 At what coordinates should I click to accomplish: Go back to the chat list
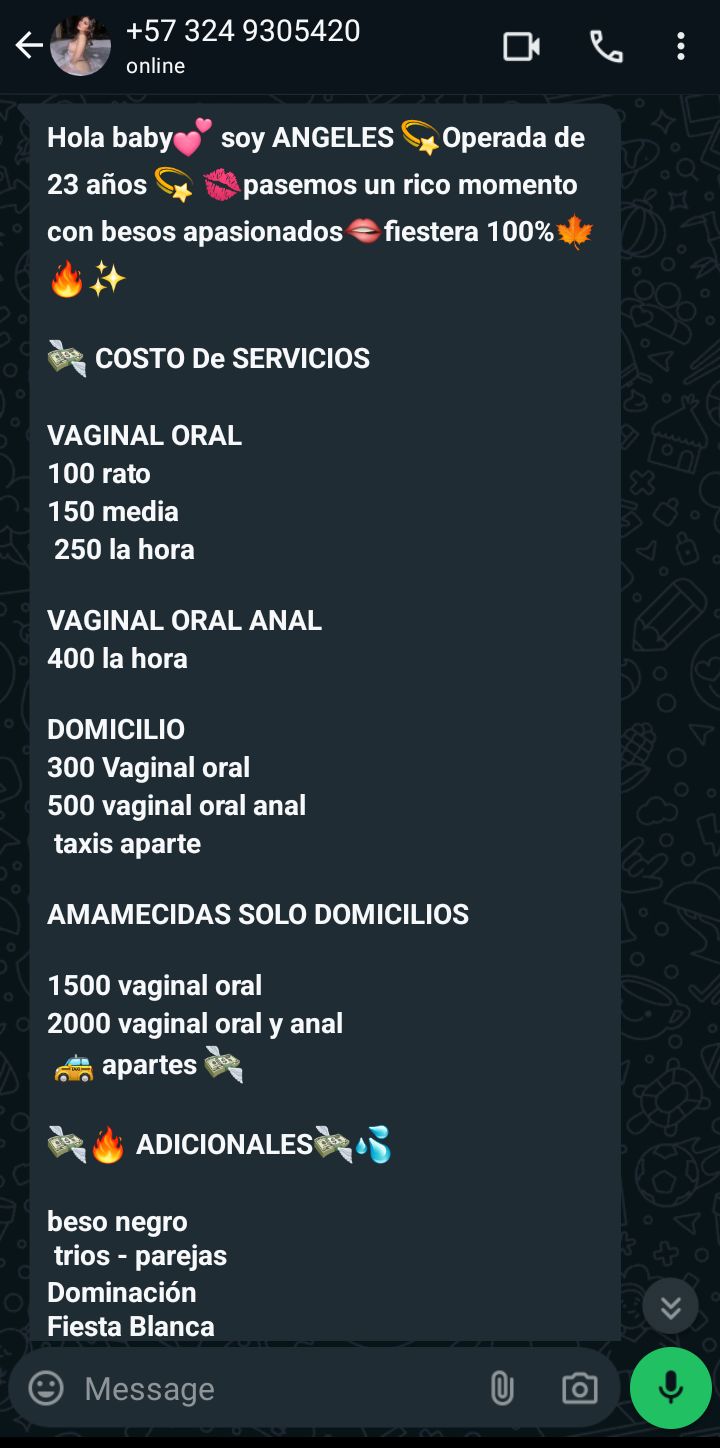click(28, 46)
